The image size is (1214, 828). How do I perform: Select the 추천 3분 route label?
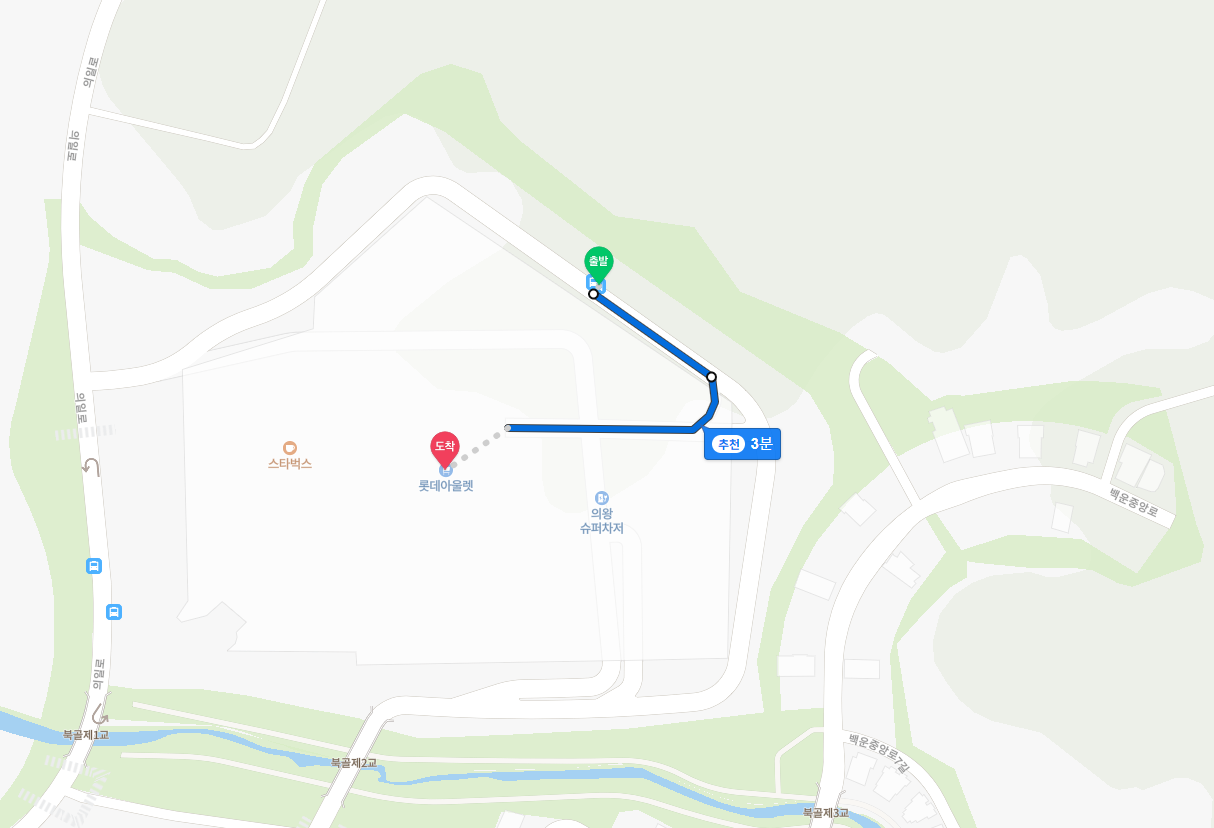[x=742, y=444]
